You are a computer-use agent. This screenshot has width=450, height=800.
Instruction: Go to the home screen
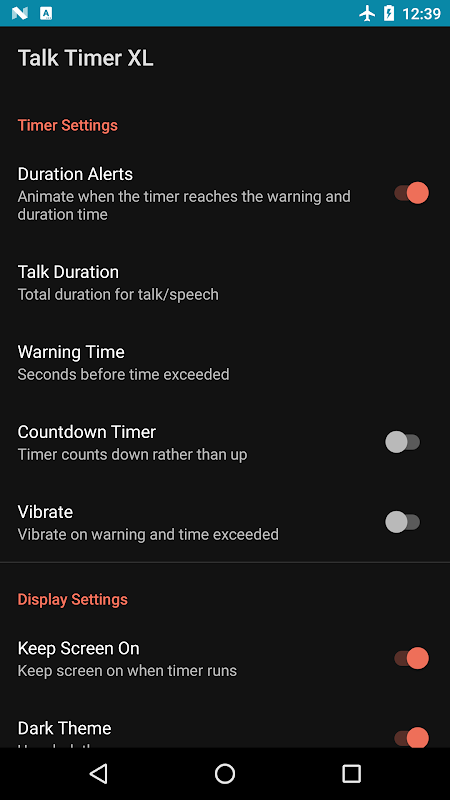225,773
